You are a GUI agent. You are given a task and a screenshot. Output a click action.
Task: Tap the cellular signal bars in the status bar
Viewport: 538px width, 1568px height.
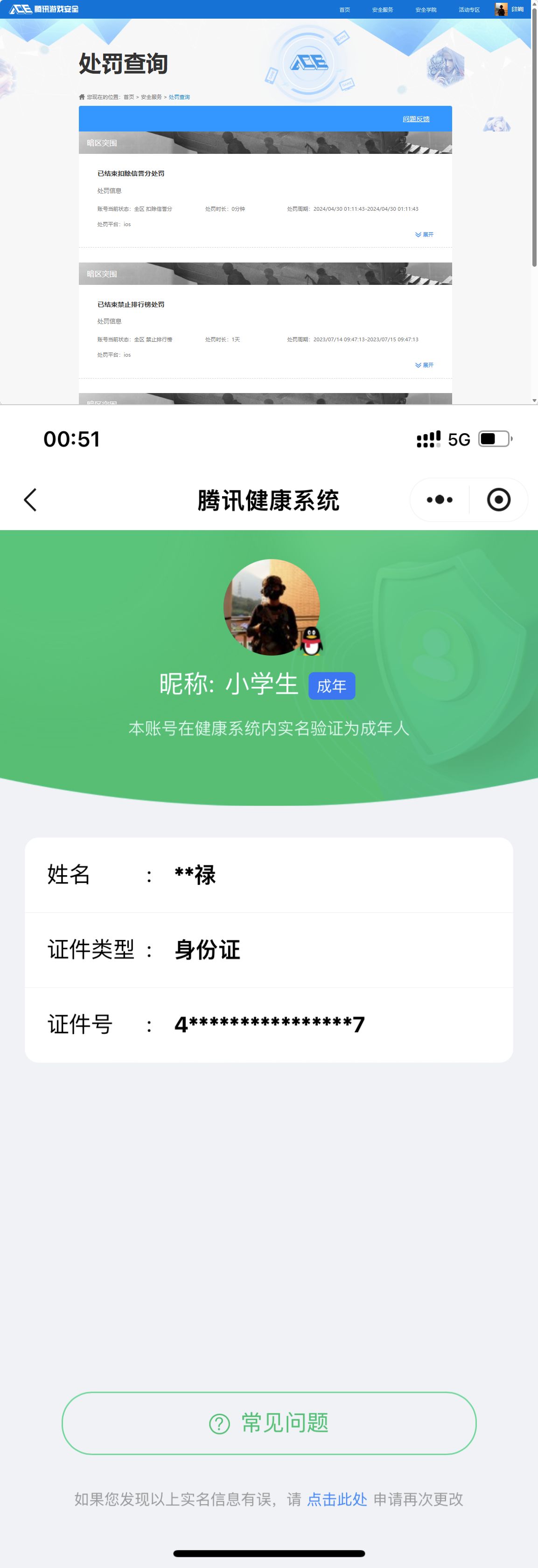click(430, 440)
